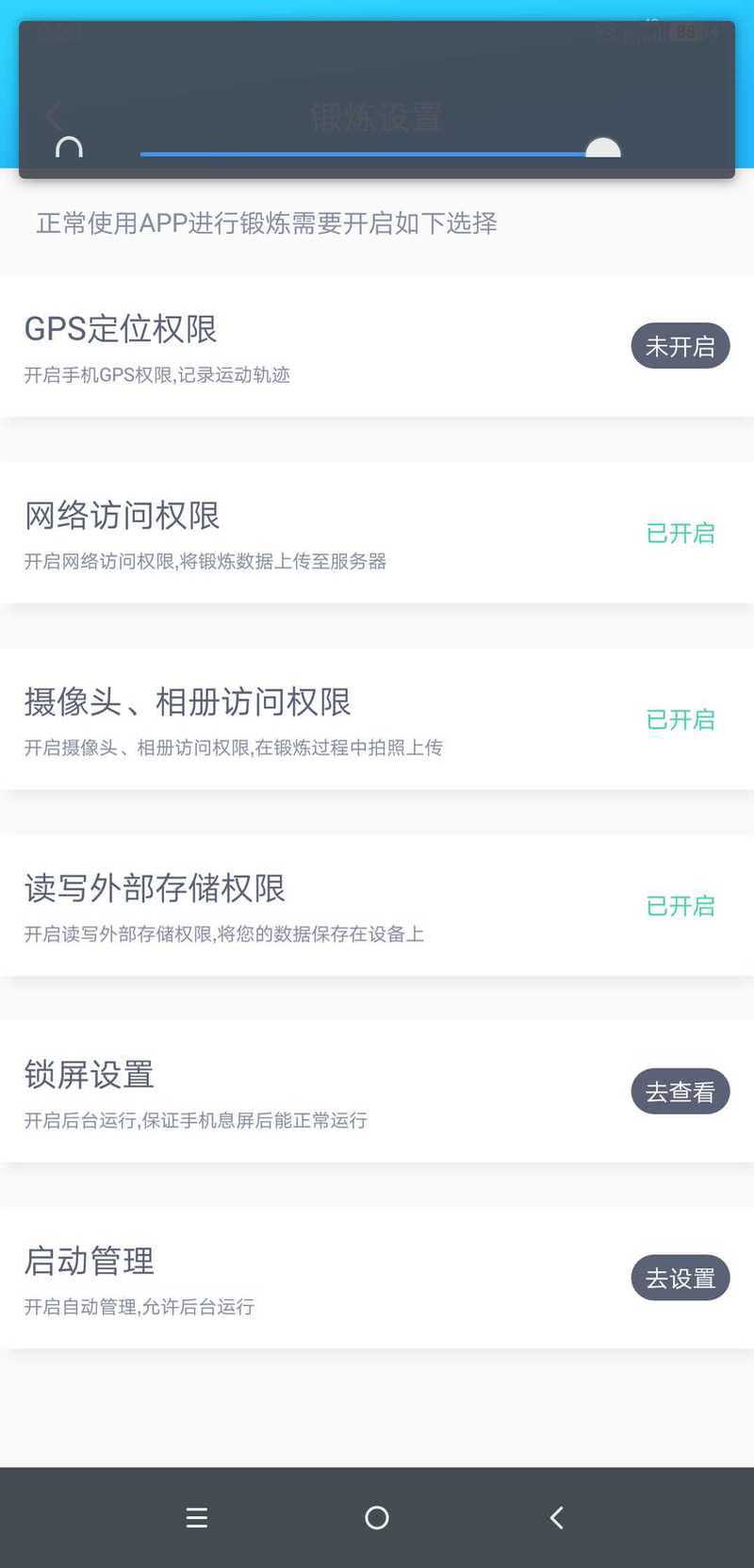Tap 去查看 for 锁屏设置
This screenshot has height=1568, width=754.
point(680,1091)
